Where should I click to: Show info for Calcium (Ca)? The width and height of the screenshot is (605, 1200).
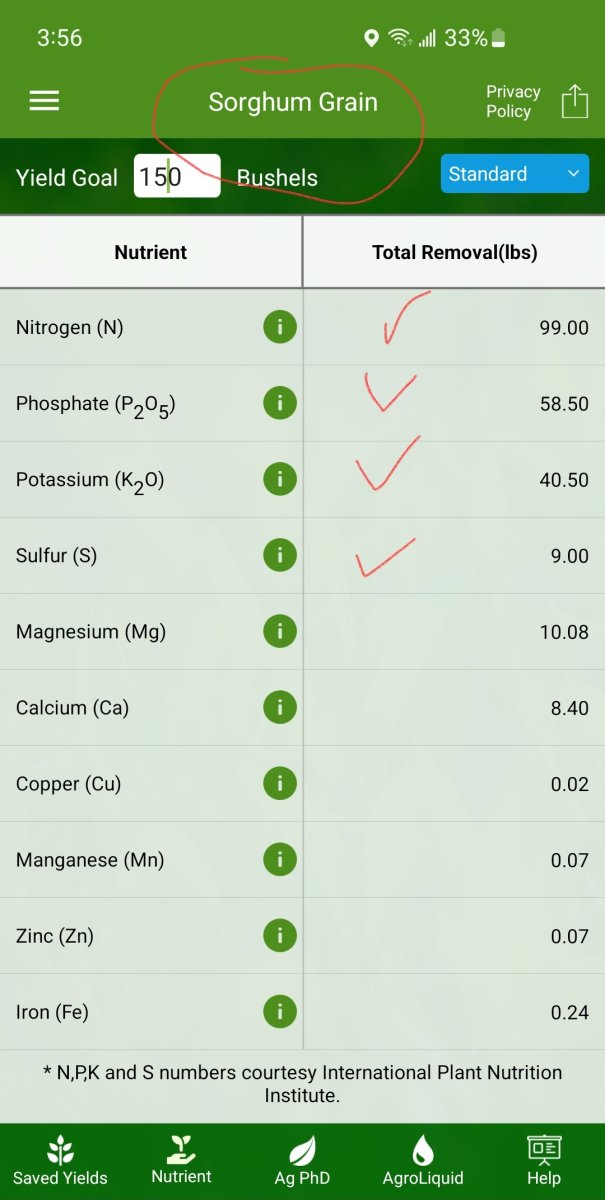280,707
